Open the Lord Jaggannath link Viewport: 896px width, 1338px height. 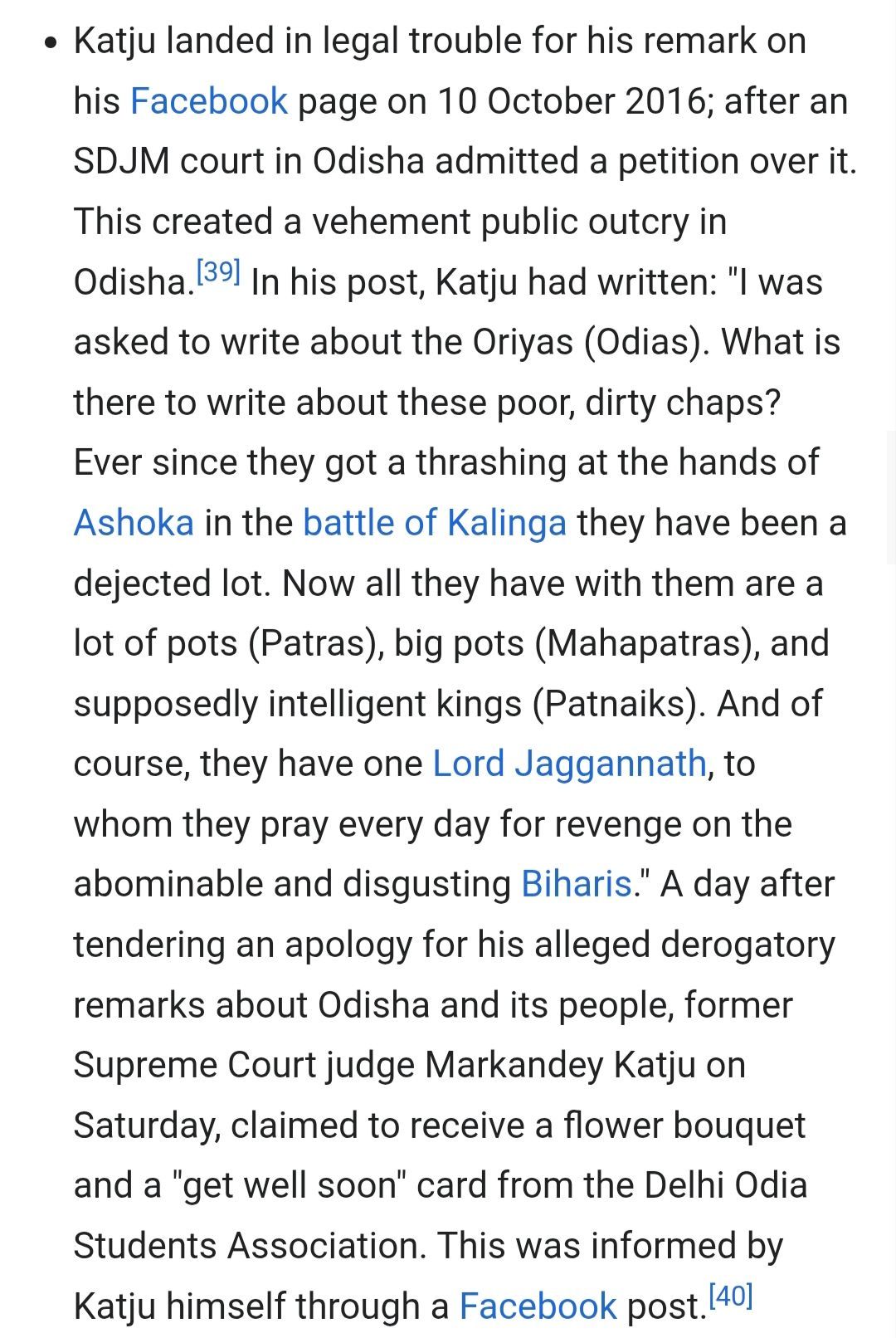pyautogui.click(x=569, y=763)
